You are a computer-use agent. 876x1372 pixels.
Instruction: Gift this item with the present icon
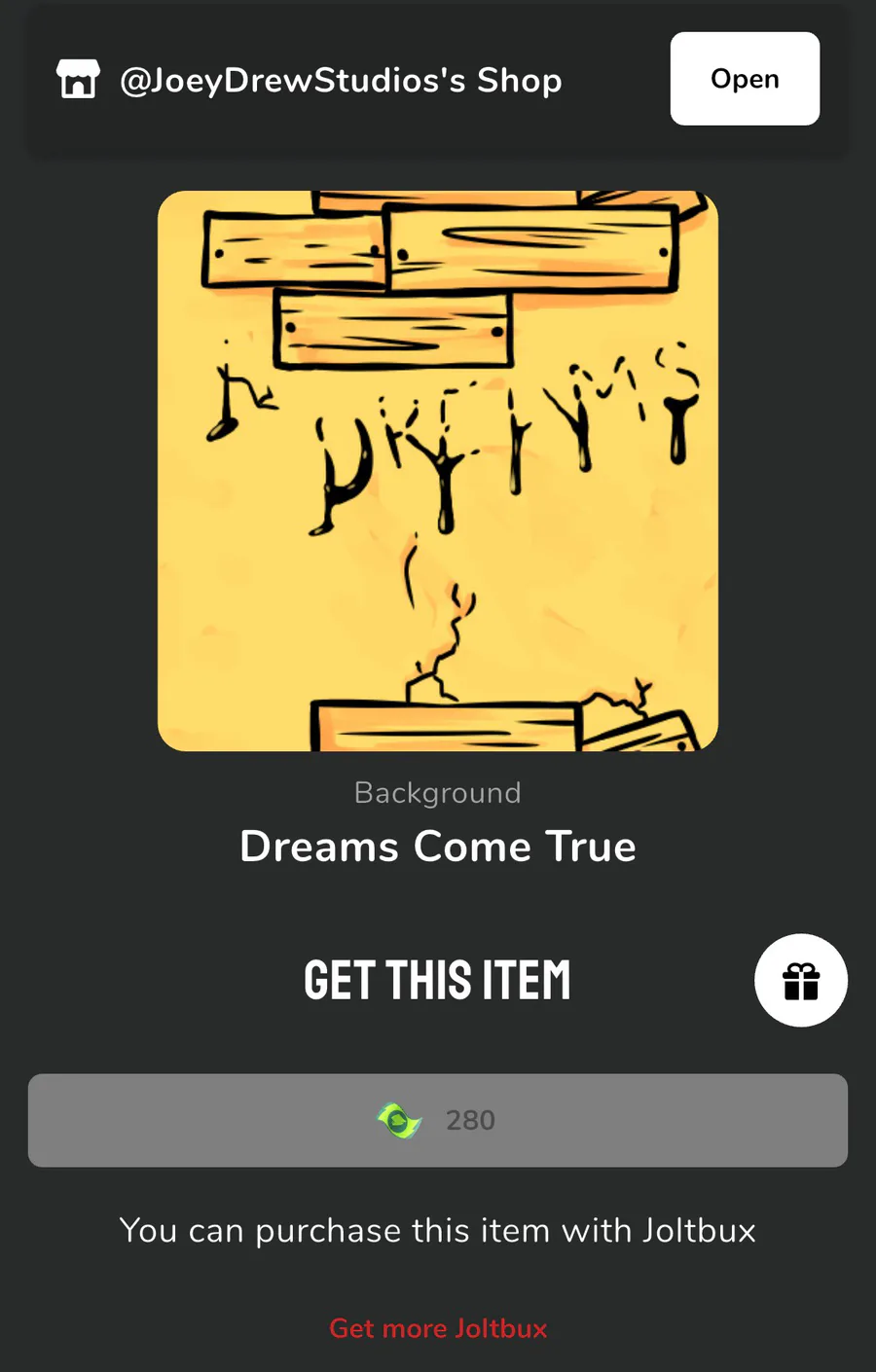(801, 981)
